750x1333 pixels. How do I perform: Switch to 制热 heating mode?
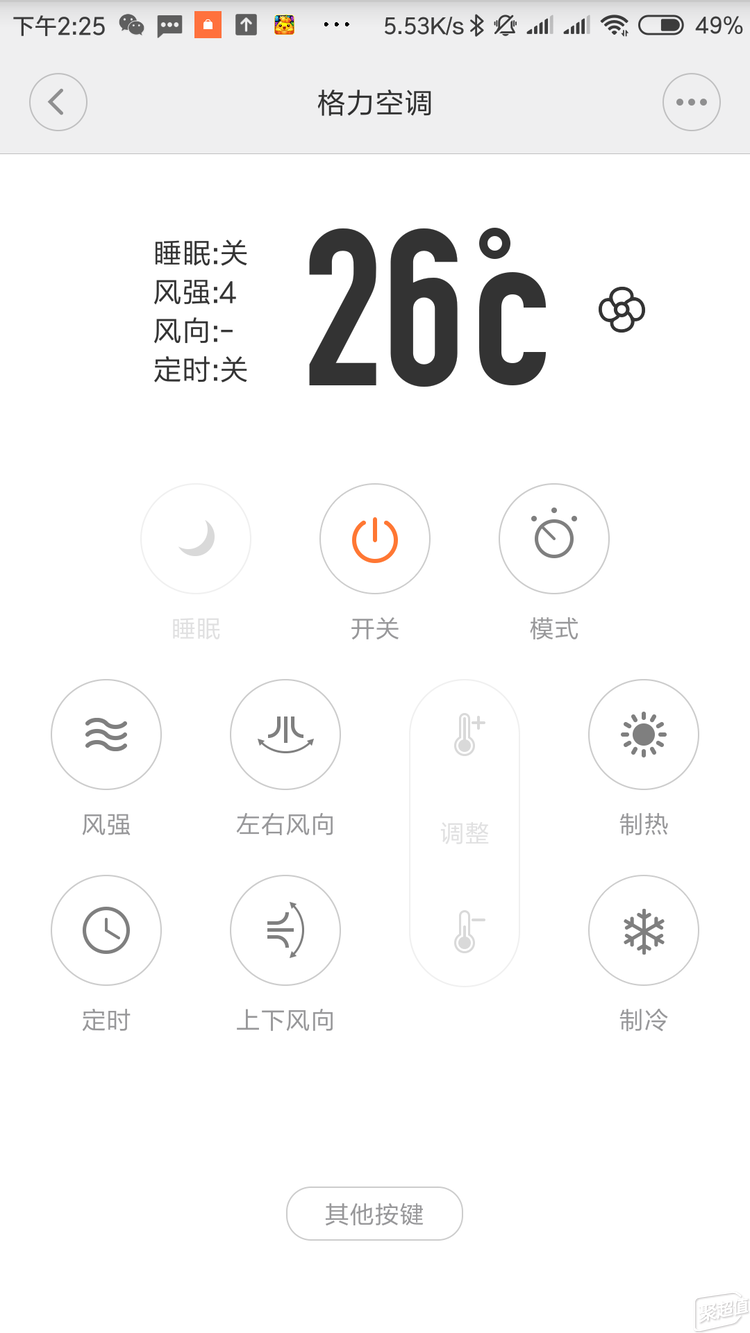(643, 735)
